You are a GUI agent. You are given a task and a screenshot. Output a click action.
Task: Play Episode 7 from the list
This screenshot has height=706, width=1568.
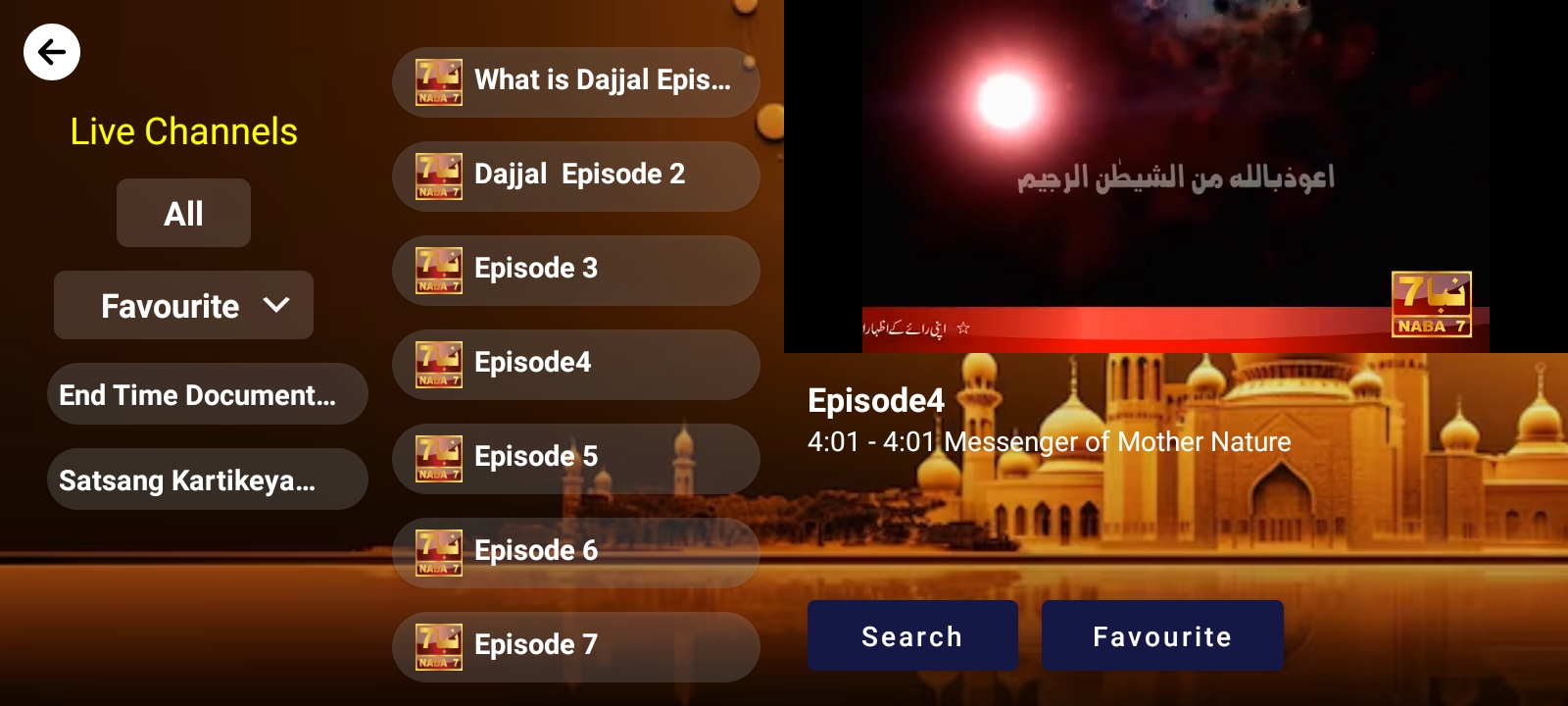click(575, 646)
